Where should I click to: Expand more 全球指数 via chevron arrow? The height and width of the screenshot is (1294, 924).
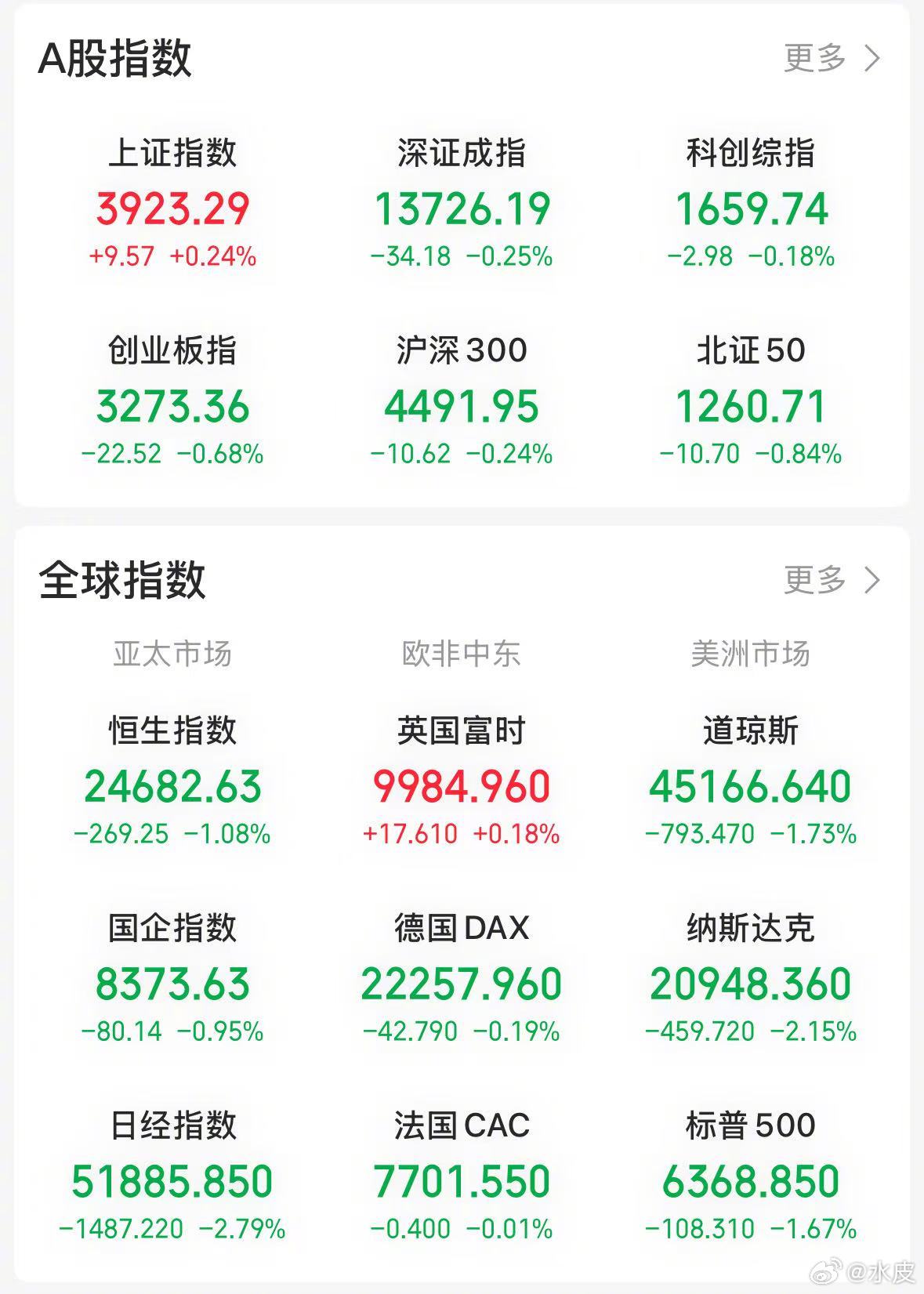coord(870,580)
